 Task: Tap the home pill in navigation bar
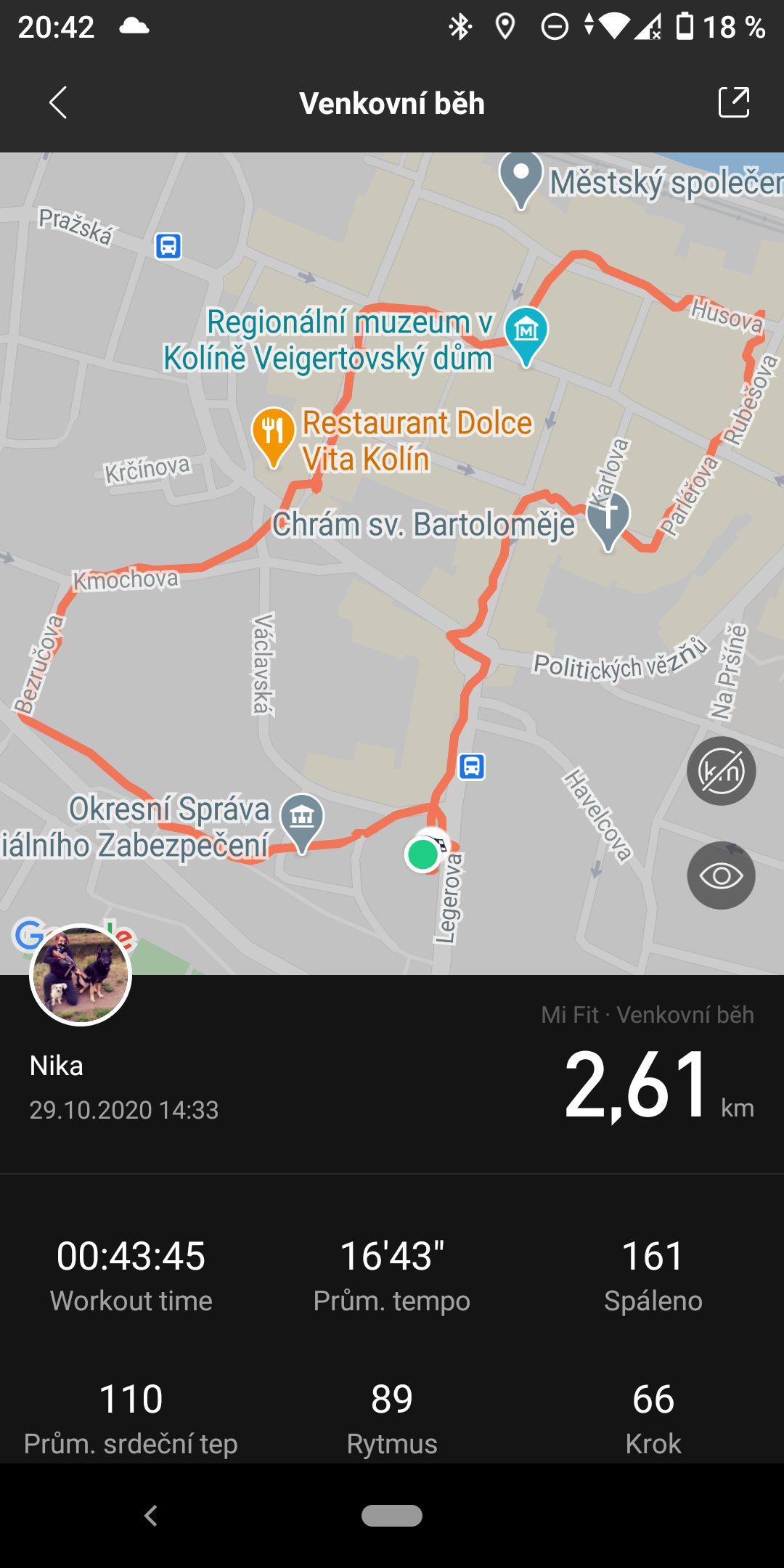pos(392,1516)
